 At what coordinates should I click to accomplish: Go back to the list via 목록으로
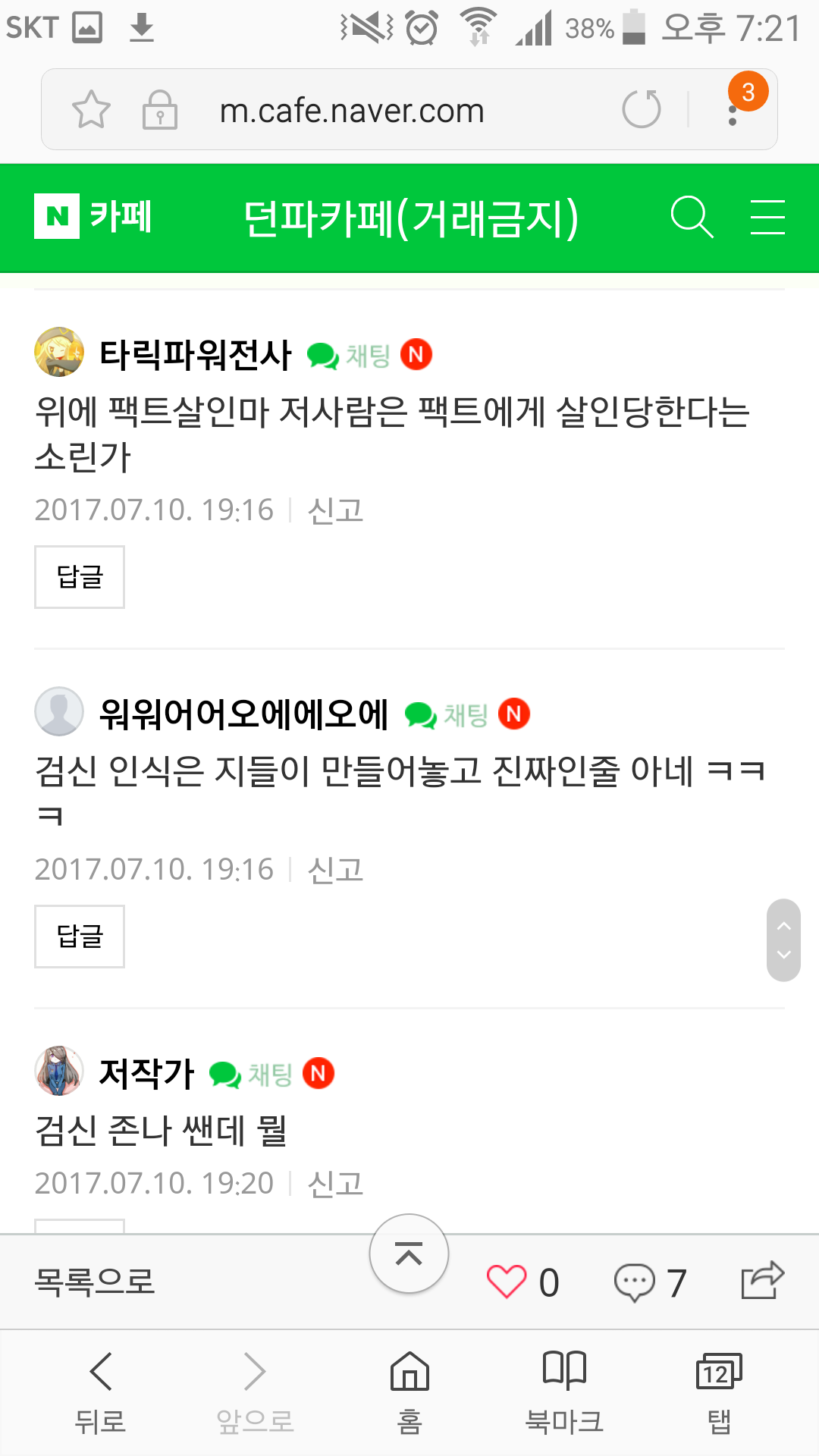tap(95, 1282)
